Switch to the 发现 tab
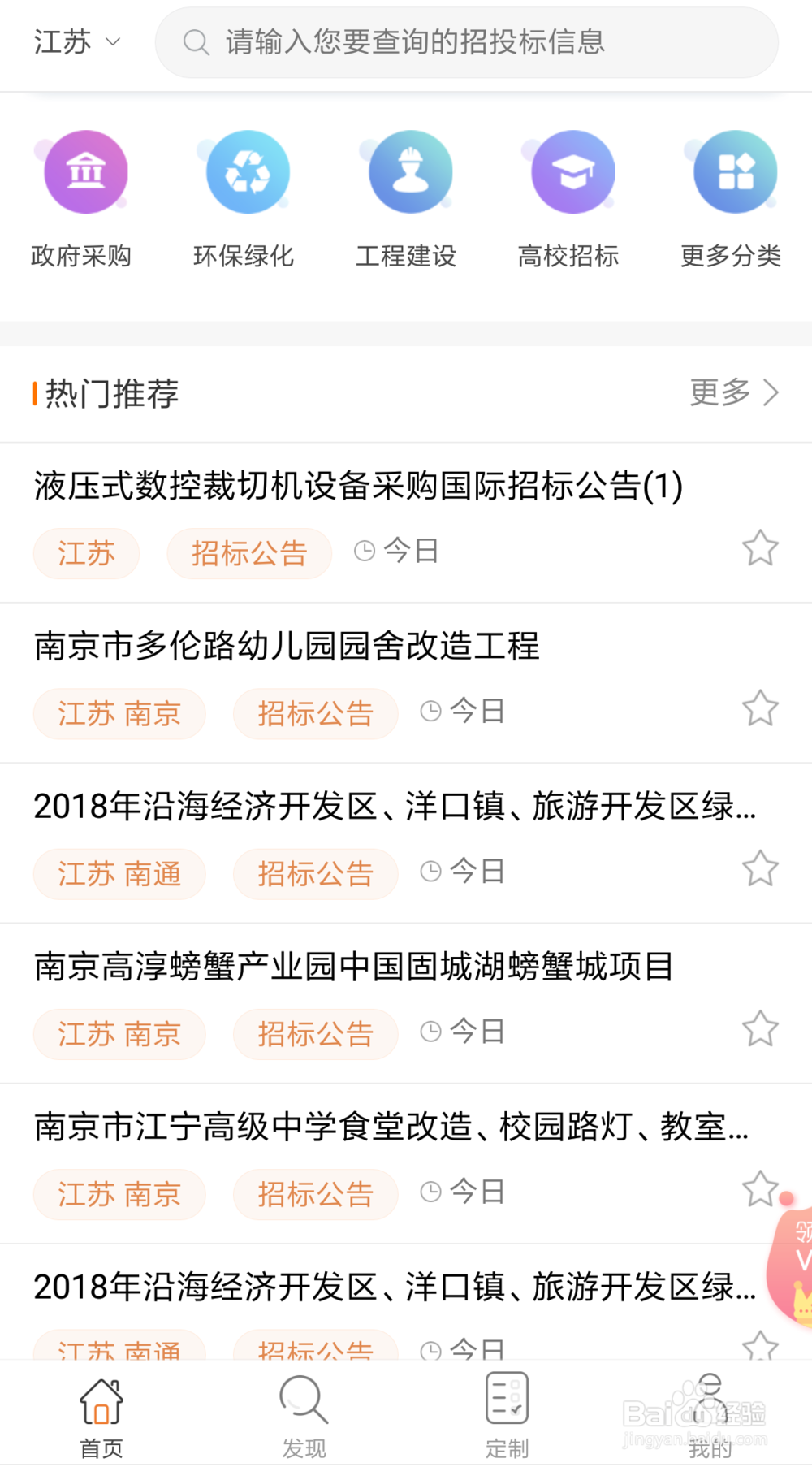The image size is (812, 1467). tap(304, 1414)
